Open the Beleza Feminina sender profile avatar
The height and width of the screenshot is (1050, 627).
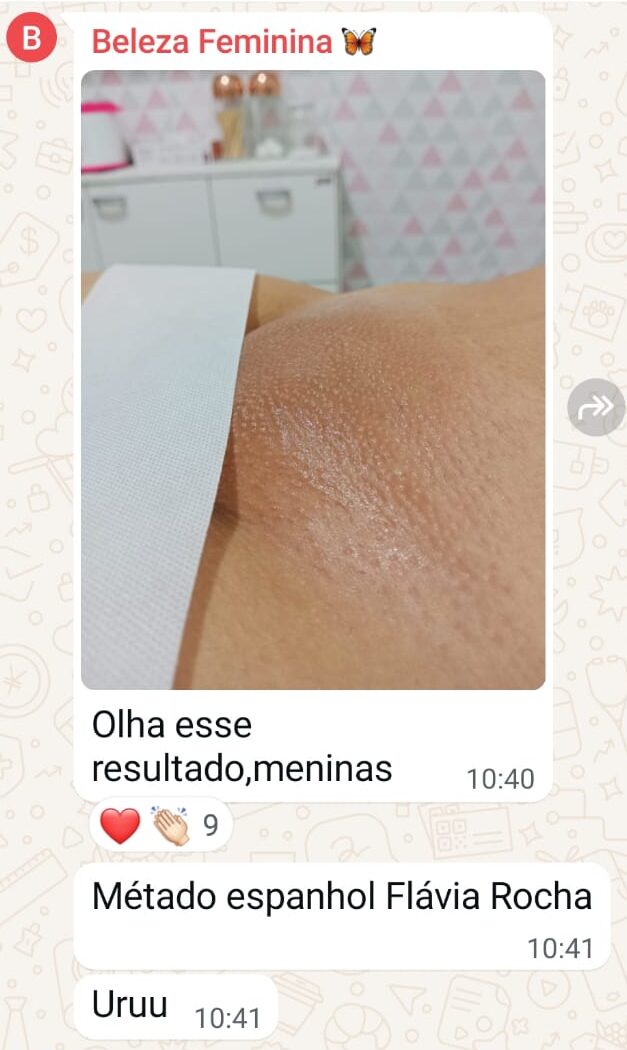32,40
